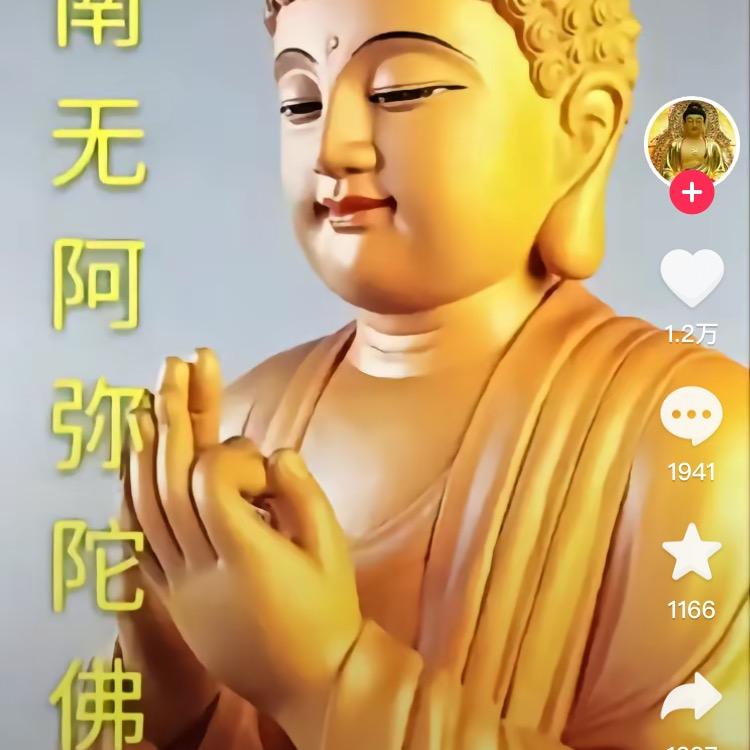Like this video with the heart icon
Screen dimensions: 750x750
(x=692, y=278)
